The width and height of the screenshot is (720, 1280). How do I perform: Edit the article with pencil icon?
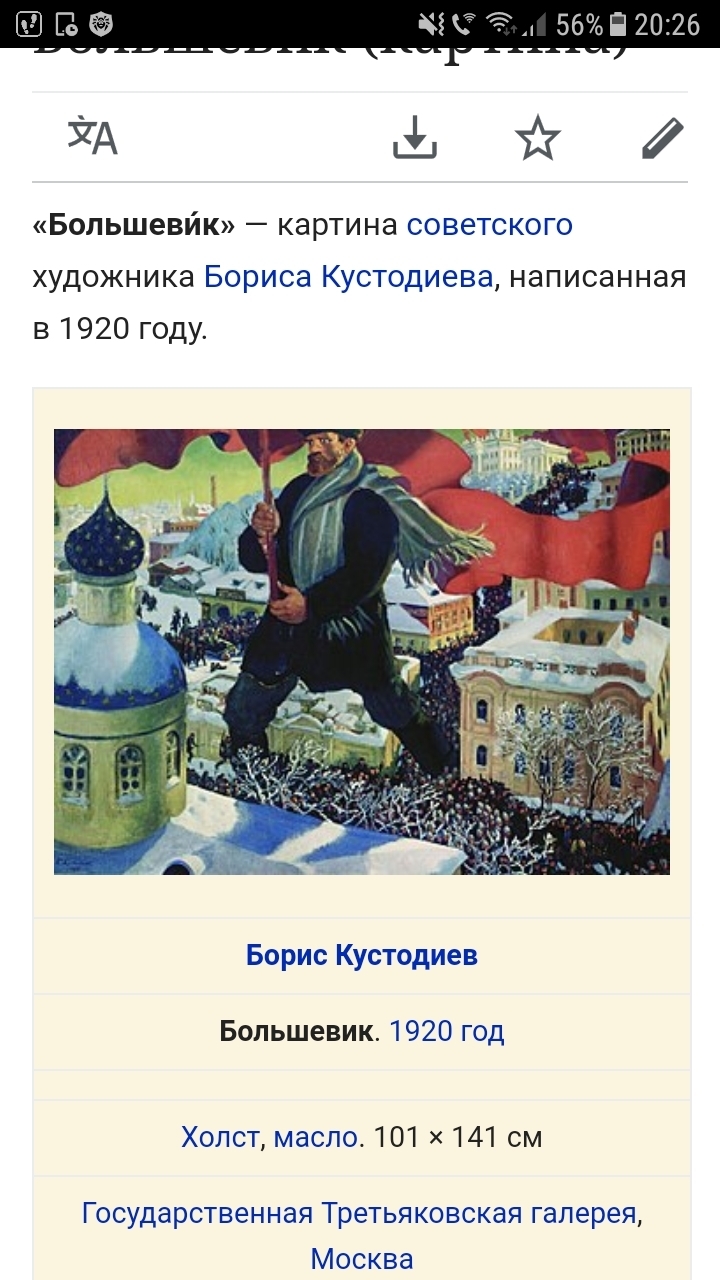[662, 137]
